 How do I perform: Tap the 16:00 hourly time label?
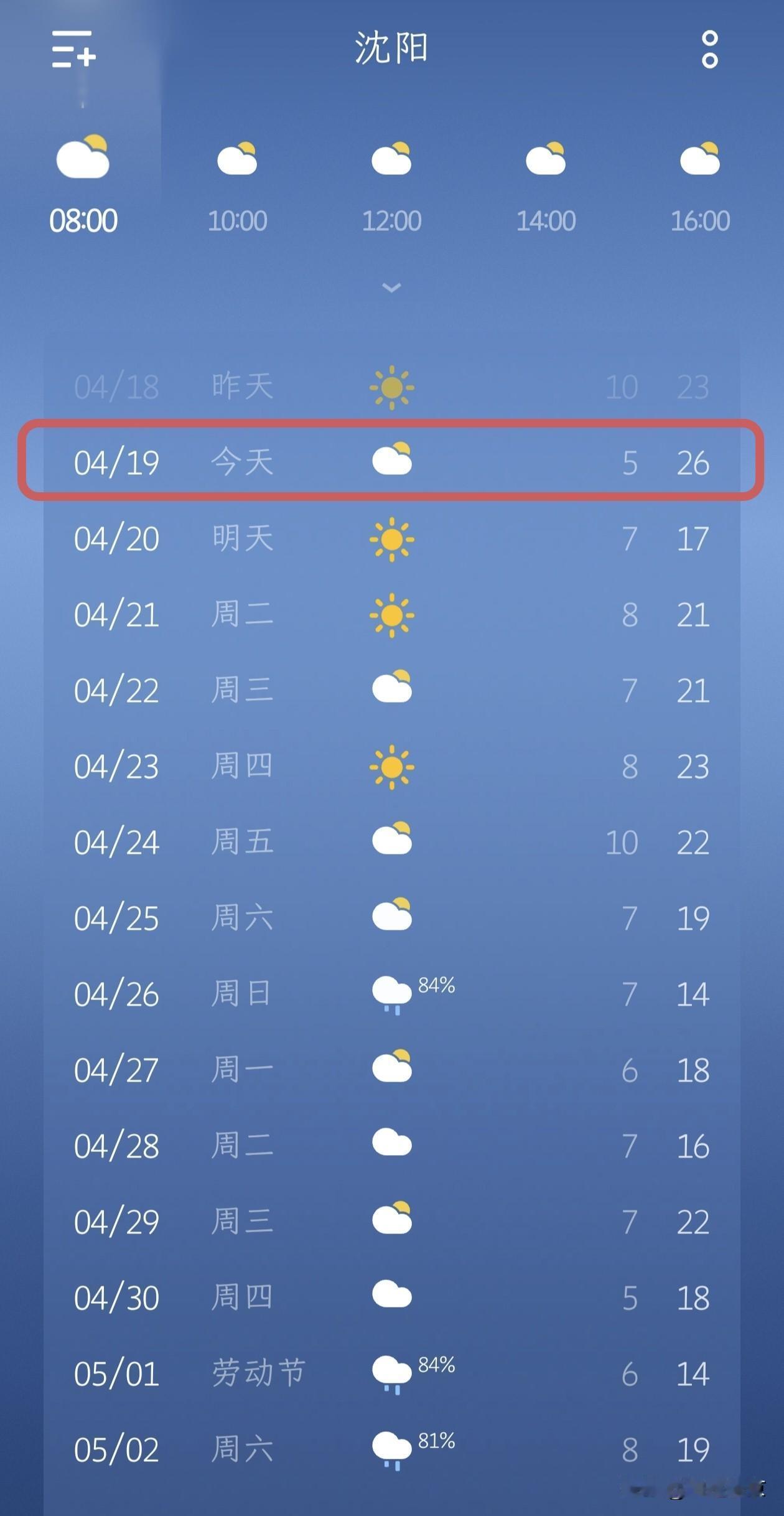pos(700,220)
